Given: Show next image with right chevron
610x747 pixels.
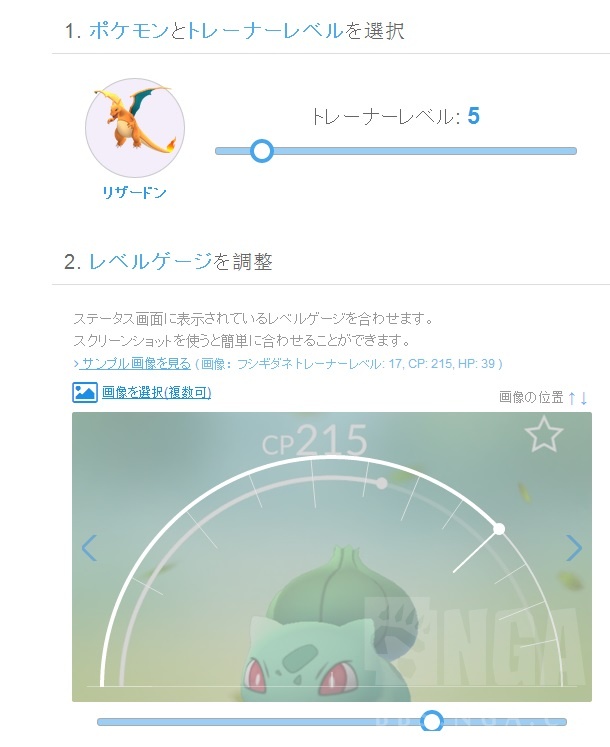Looking at the screenshot, I should tap(573, 548).
